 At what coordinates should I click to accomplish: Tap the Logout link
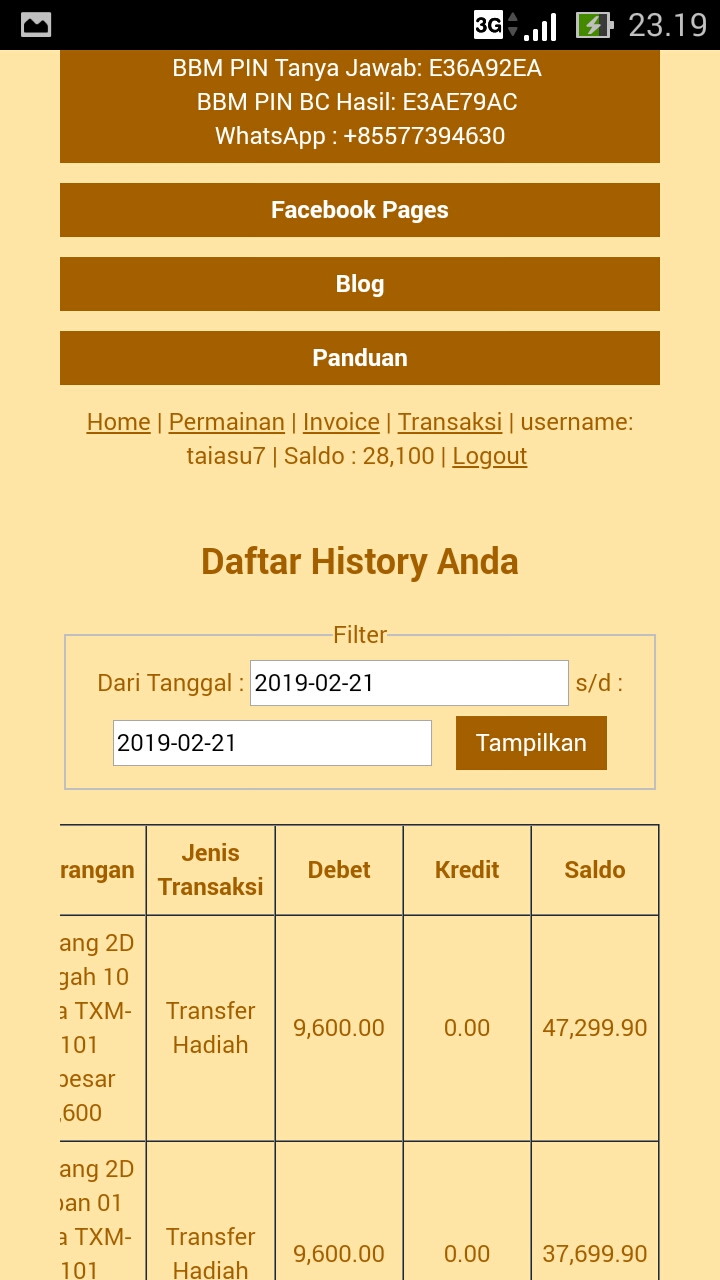489,456
